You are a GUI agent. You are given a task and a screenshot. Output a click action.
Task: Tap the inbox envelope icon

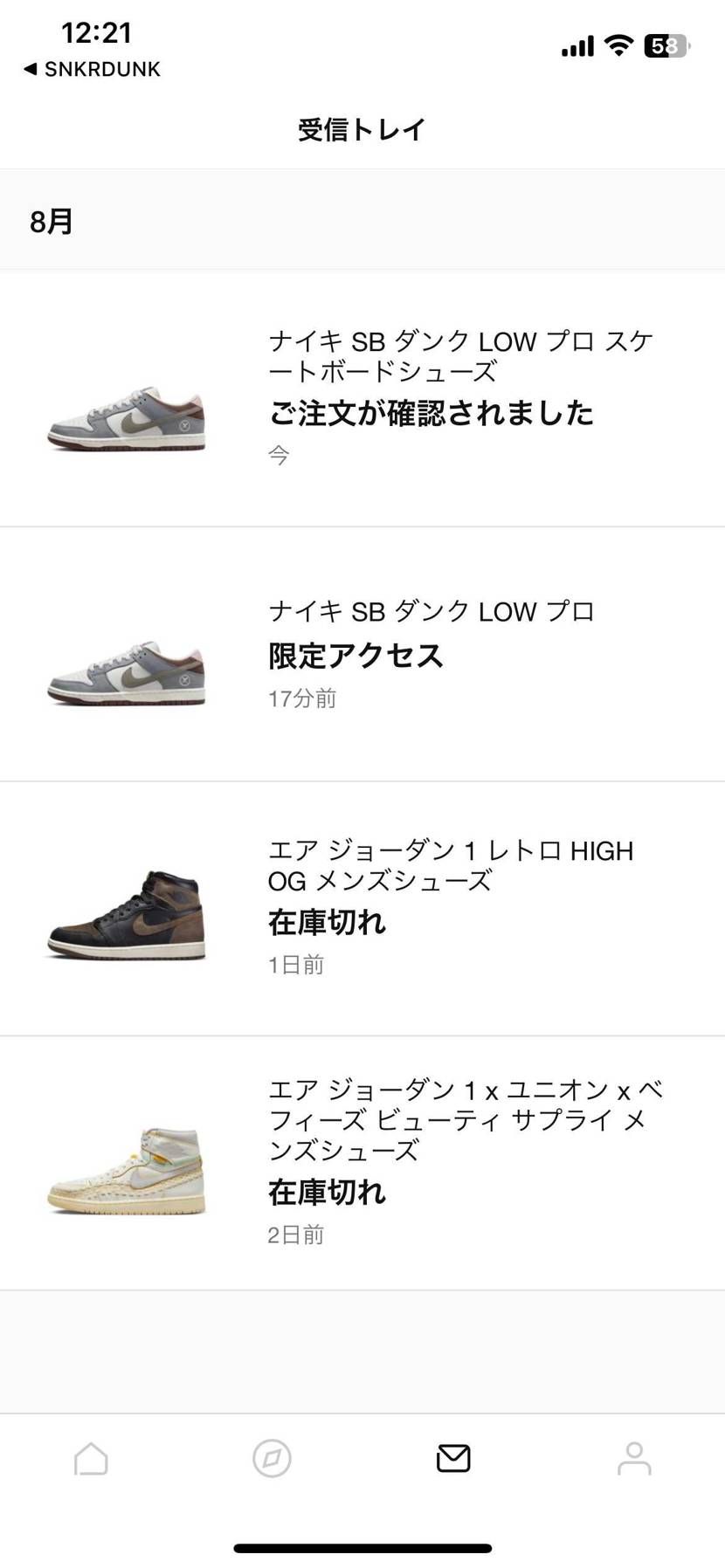[x=452, y=1458]
